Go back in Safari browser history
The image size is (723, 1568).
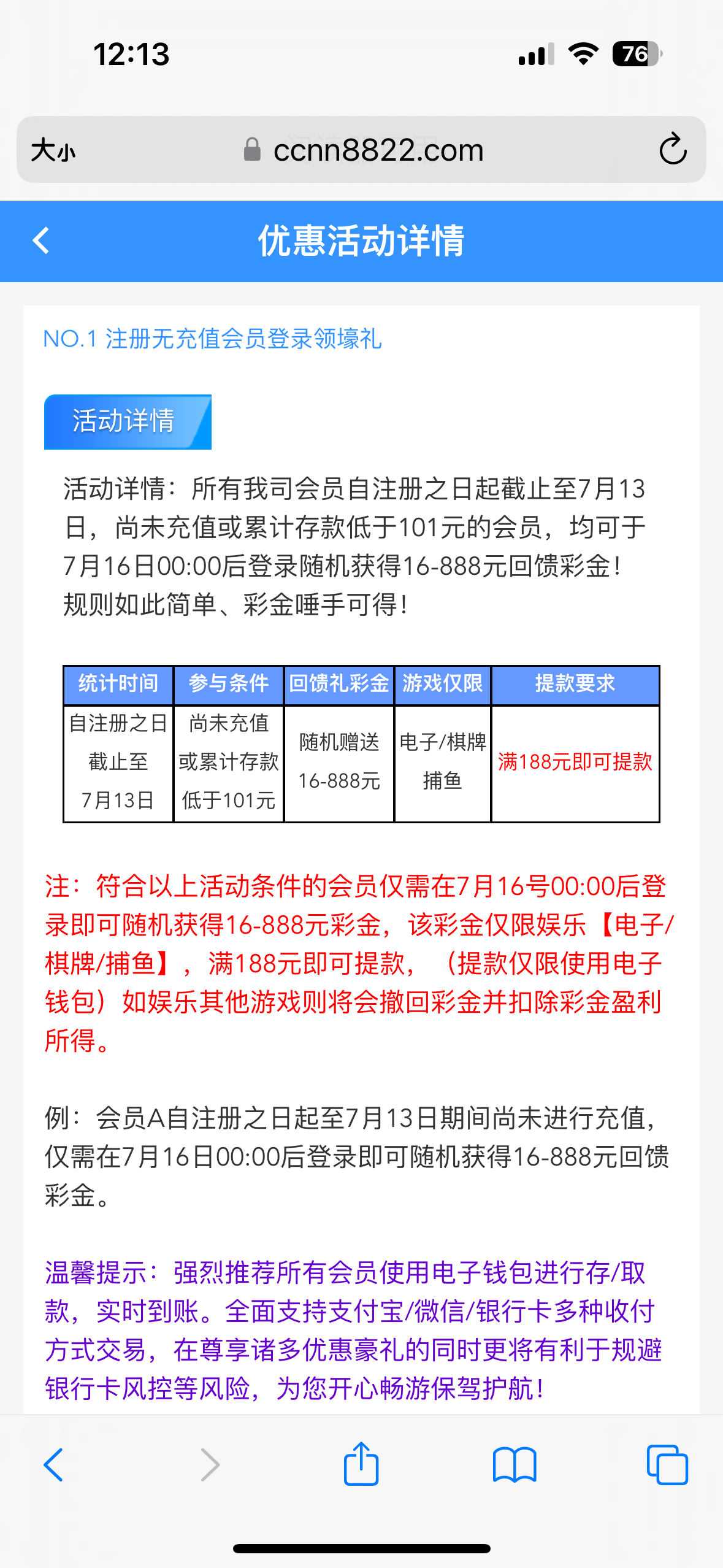tap(53, 1465)
